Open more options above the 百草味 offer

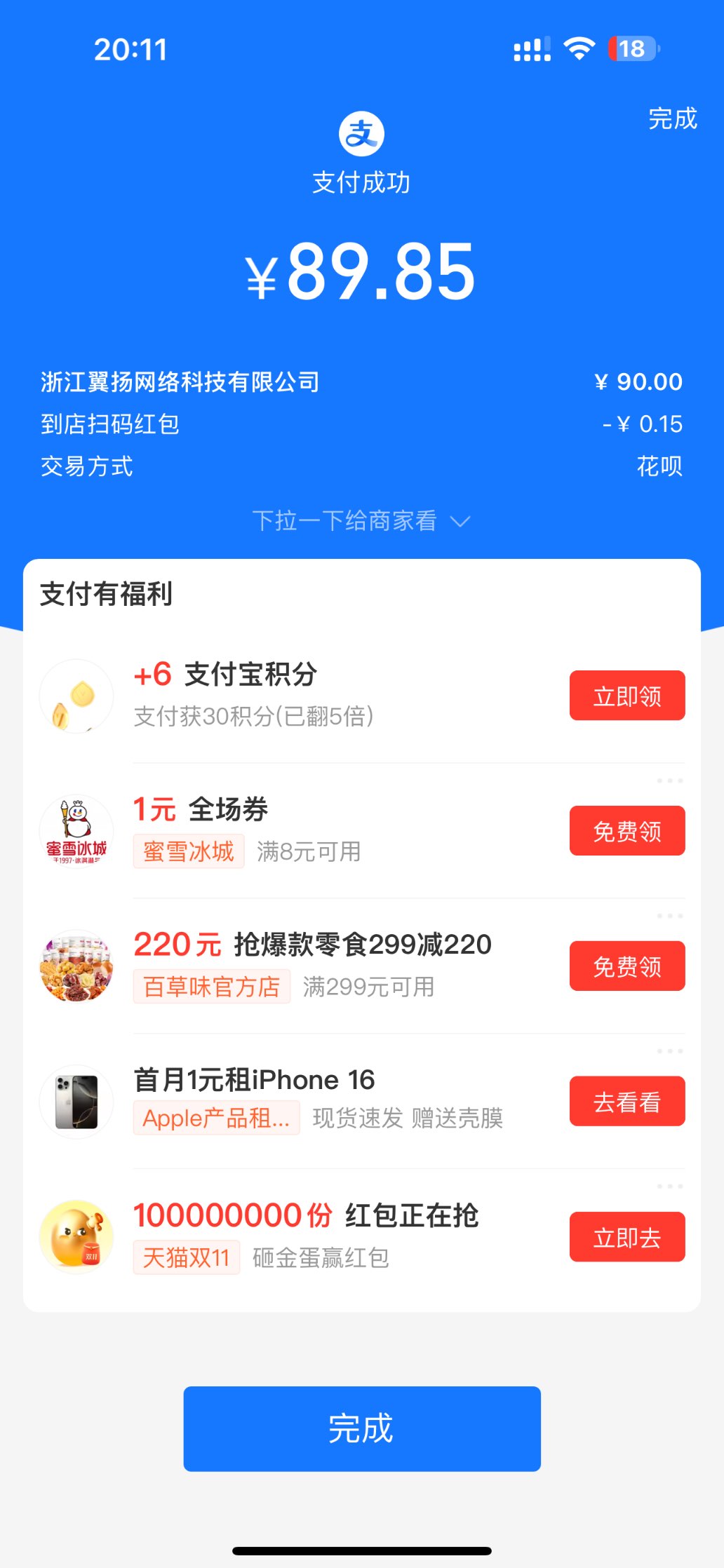(669, 916)
